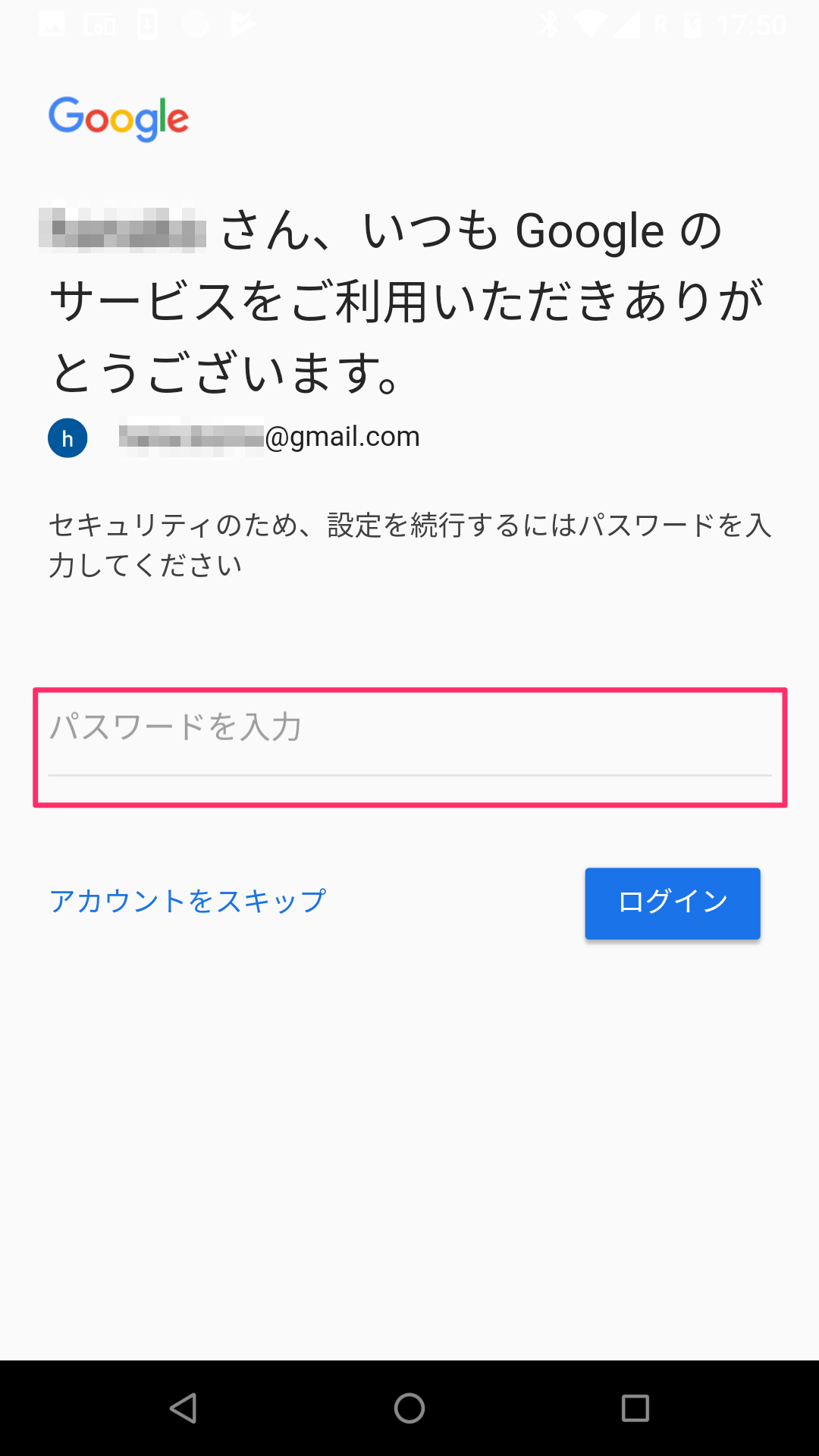The image size is (819, 1456).
Task: Tap the blue ログイン button
Action: click(x=673, y=903)
